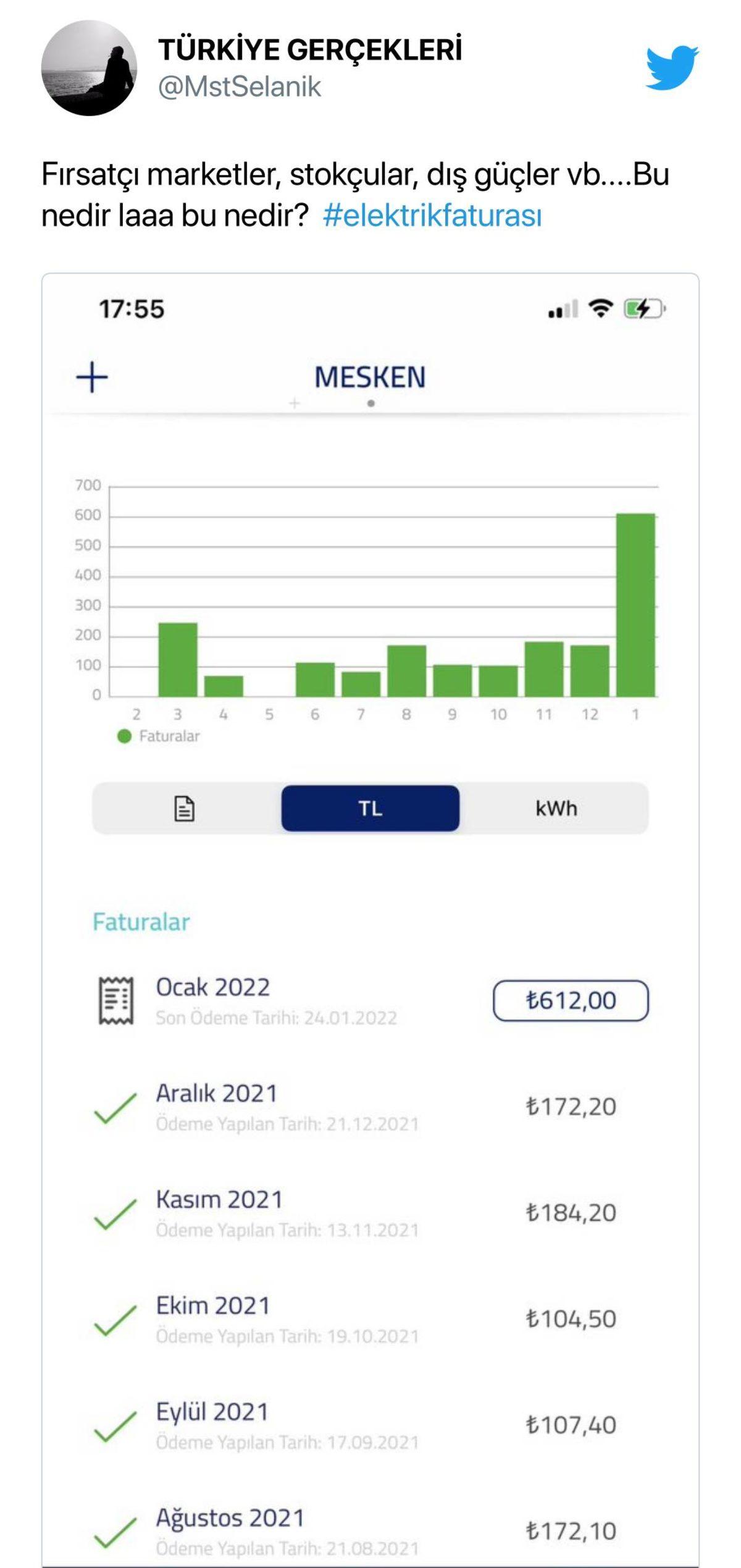Tap the Twitter bird logo
The width and height of the screenshot is (741, 1568).
[x=672, y=67]
